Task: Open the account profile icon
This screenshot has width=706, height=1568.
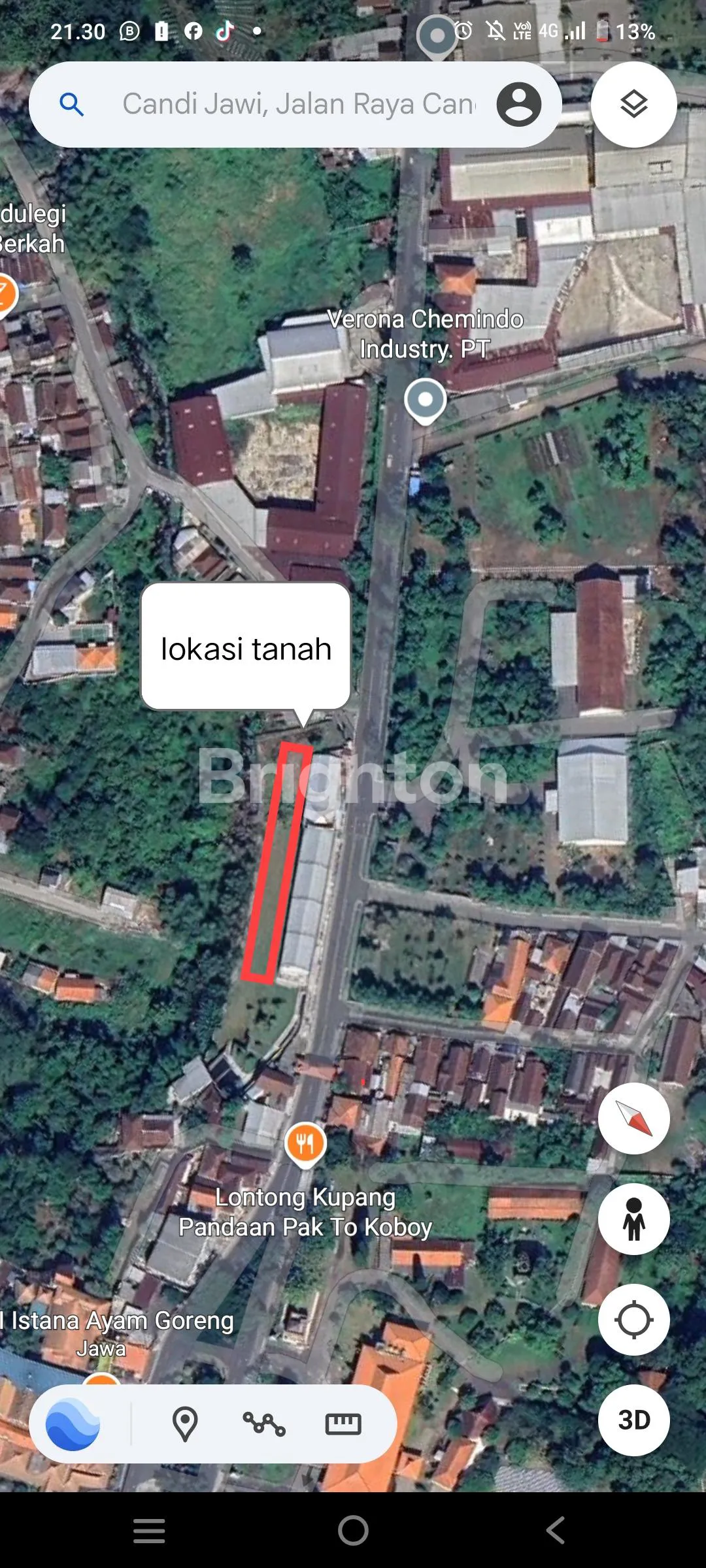Action: pyautogui.click(x=519, y=105)
